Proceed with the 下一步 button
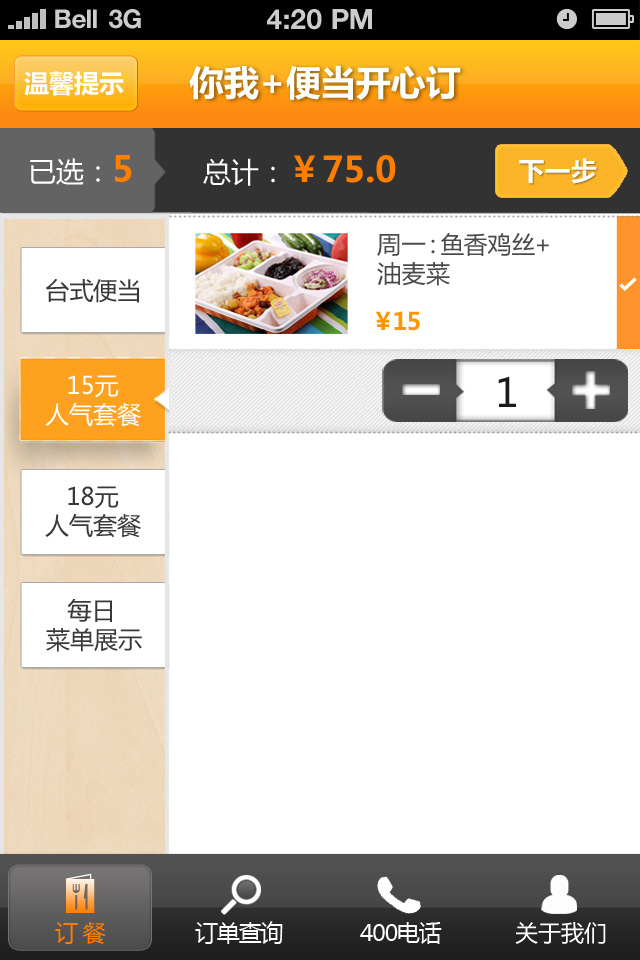This screenshot has height=960, width=640. pos(558,171)
